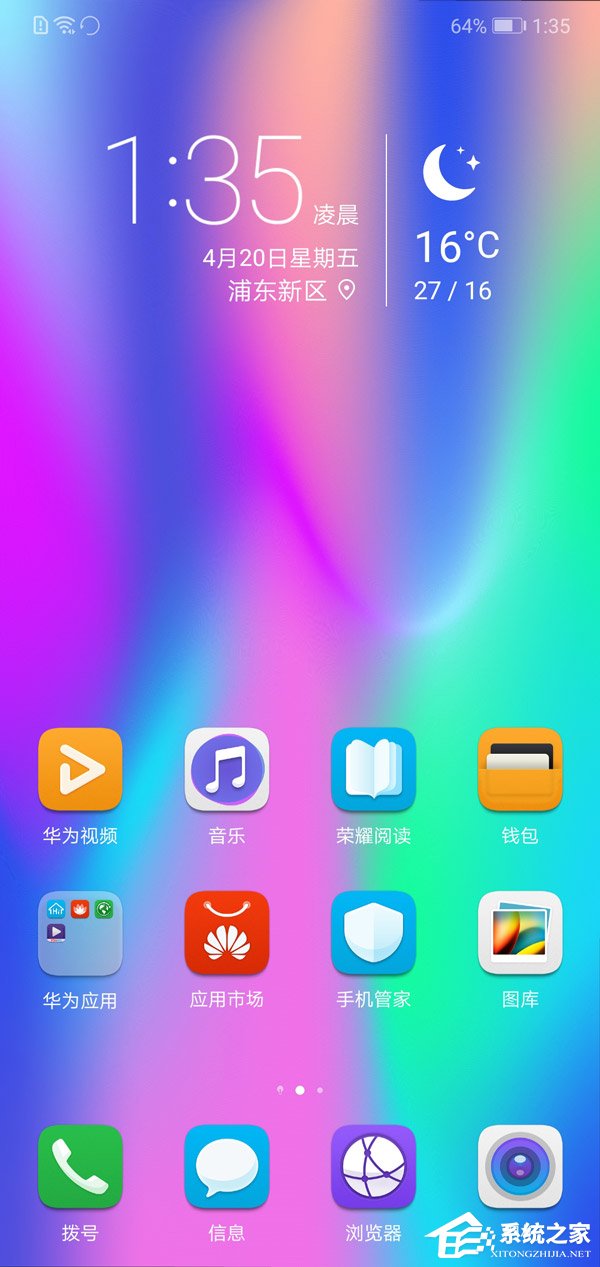Open 荣耀阅读 reading app
600x1267 pixels.
point(373,769)
